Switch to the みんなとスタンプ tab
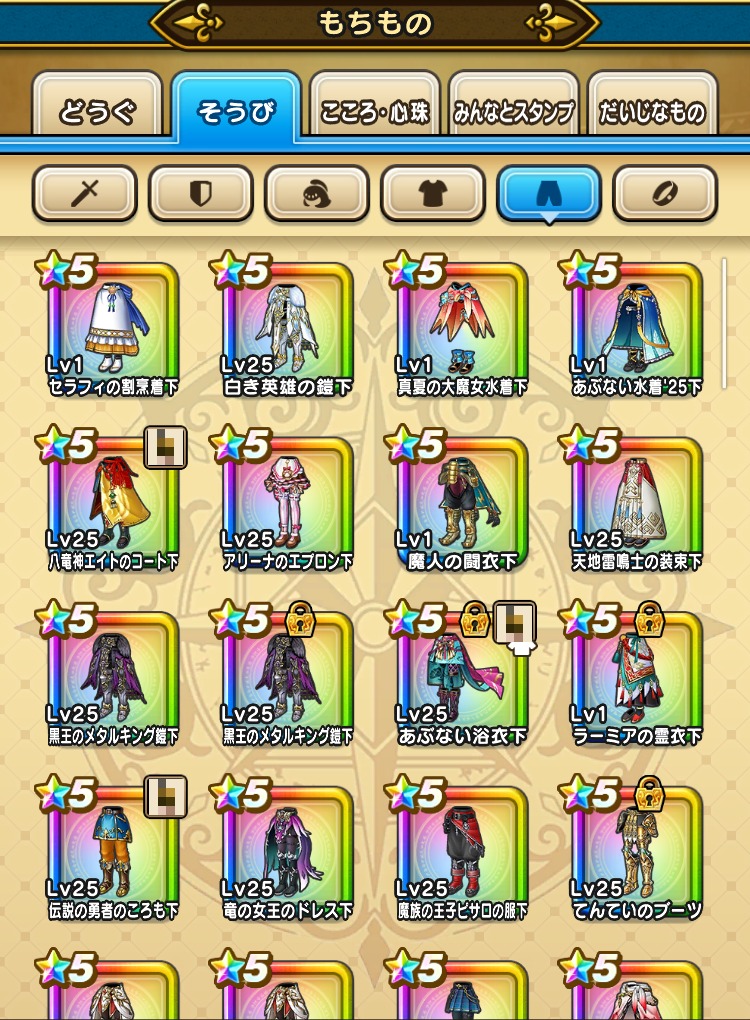This screenshot has height=1020, width=750. coord(514,111)
